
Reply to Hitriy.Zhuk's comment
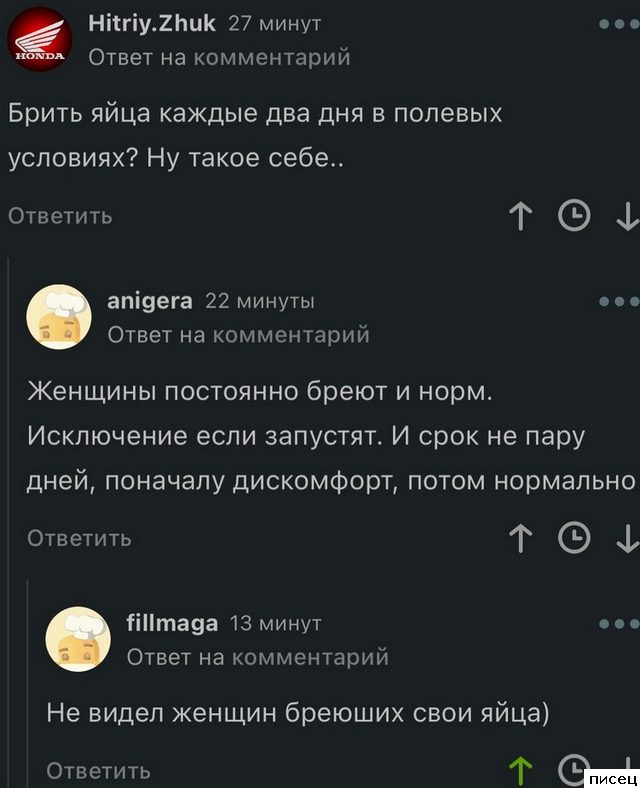point(60,216)
